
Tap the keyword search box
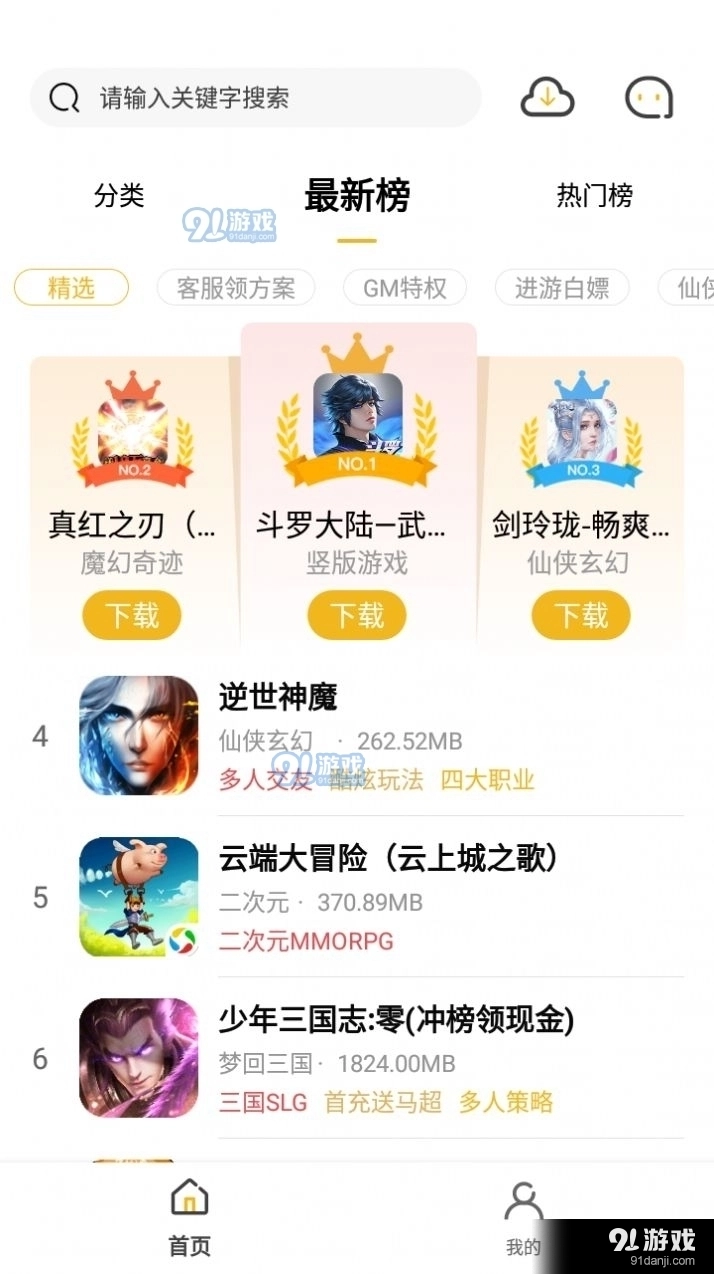255,98
